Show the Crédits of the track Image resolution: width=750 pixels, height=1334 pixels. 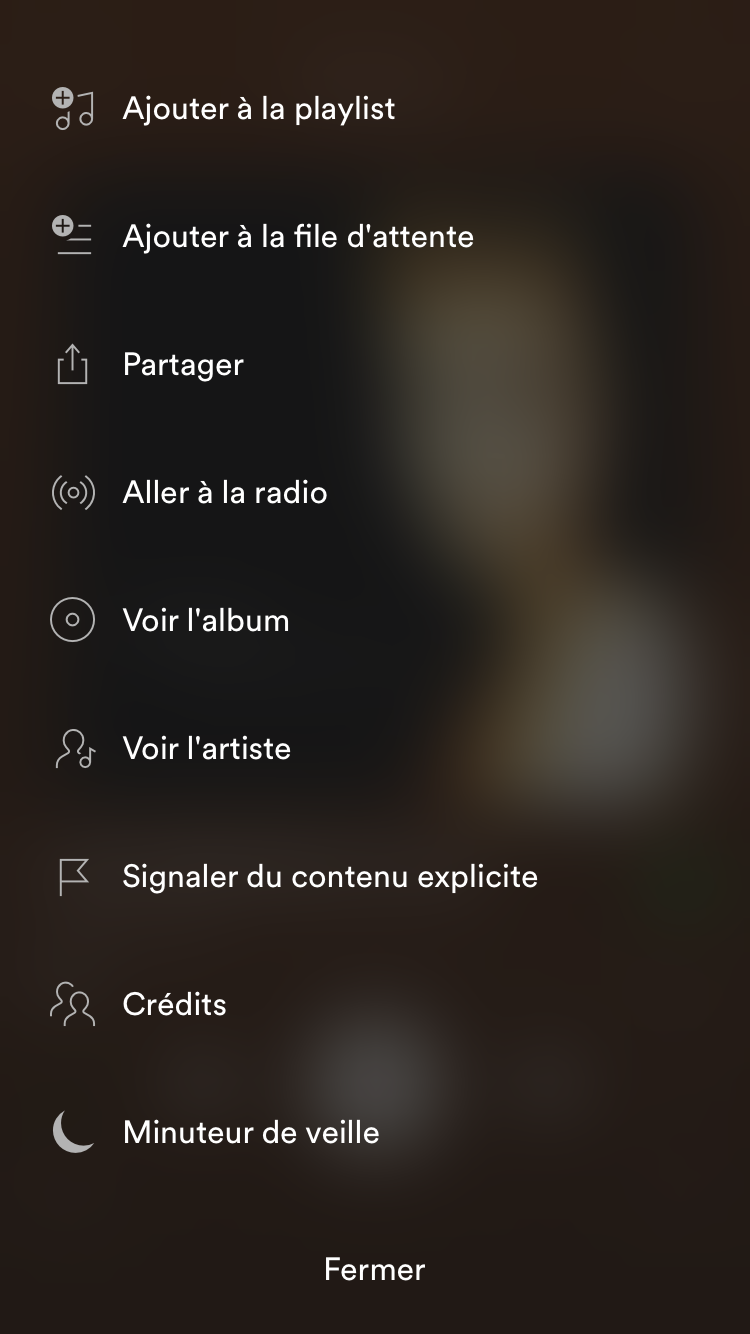174,1005
